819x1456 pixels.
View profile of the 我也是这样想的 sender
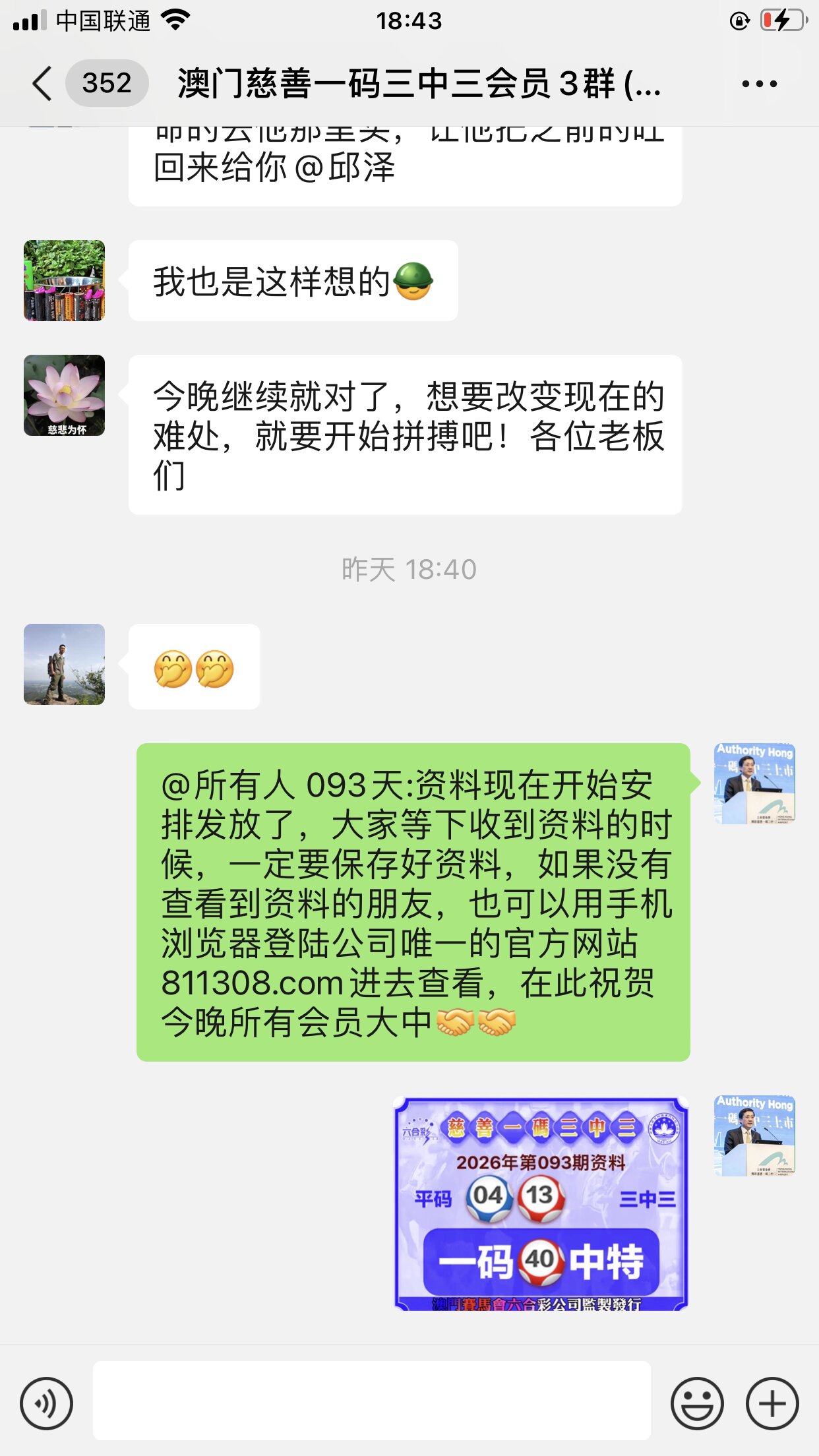pyautogui.click(x=64, y=280)
